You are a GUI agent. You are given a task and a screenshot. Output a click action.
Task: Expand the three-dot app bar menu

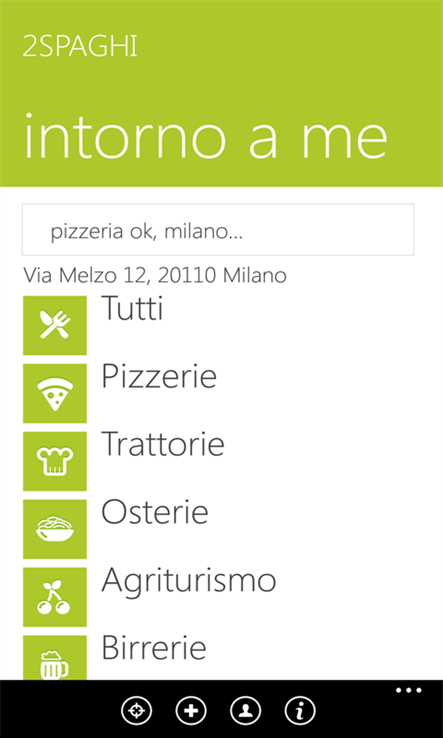pyautogui.click(x=409, y=690)
